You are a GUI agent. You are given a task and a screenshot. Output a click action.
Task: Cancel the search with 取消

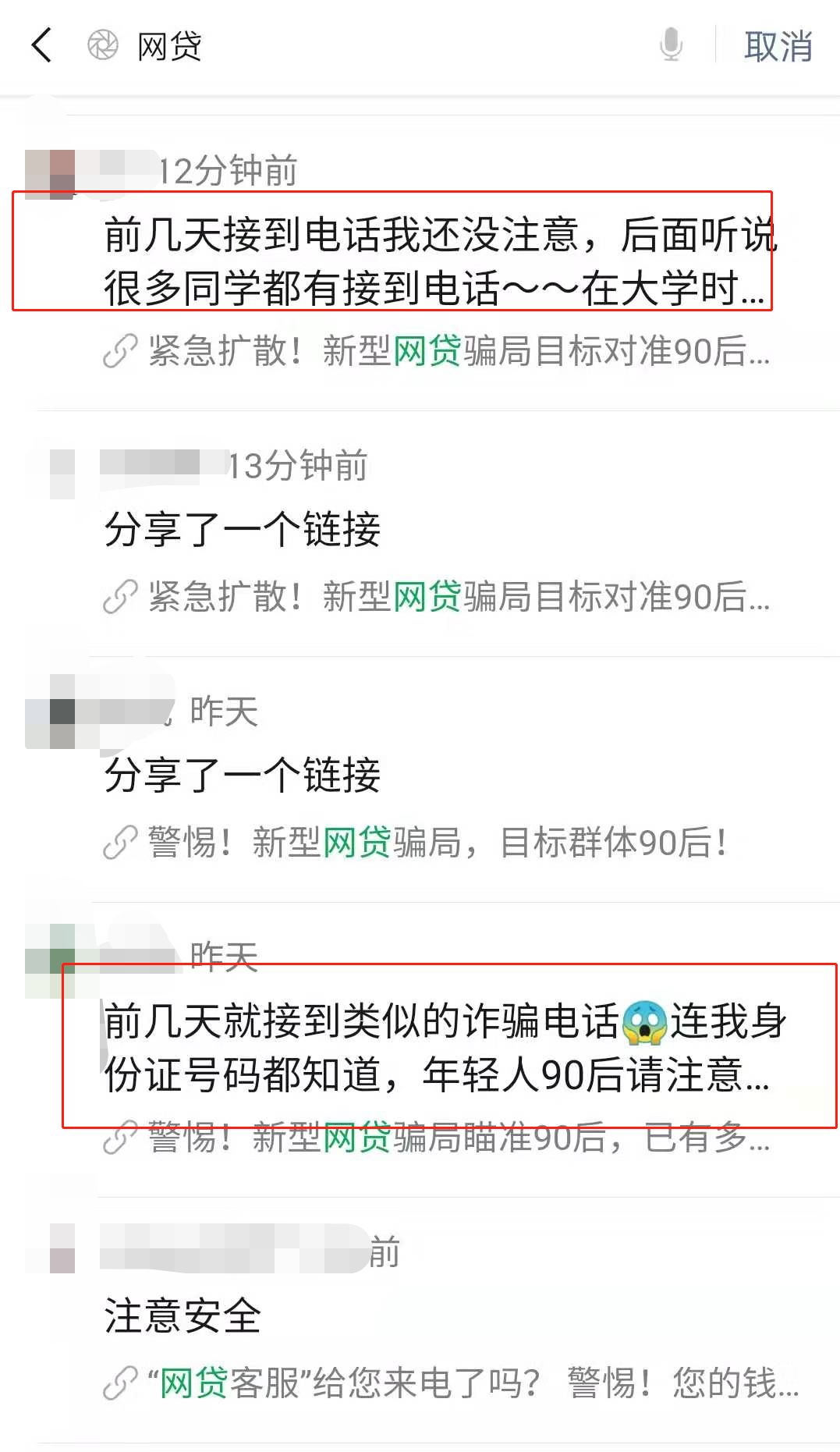[x=778, y=46]
